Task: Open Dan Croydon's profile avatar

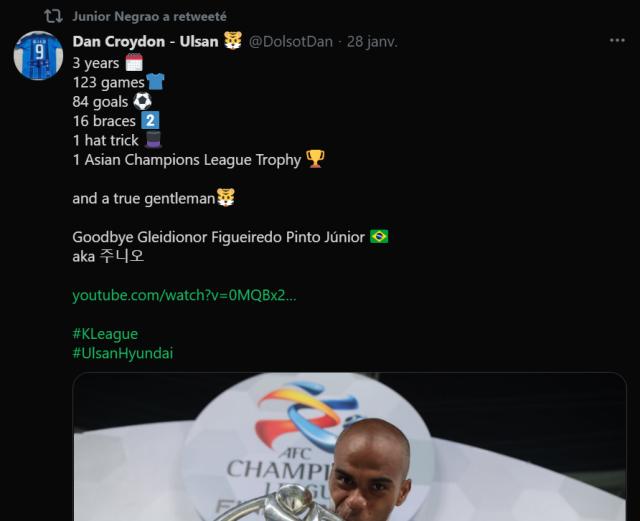Action: click(x=38, y=55)
